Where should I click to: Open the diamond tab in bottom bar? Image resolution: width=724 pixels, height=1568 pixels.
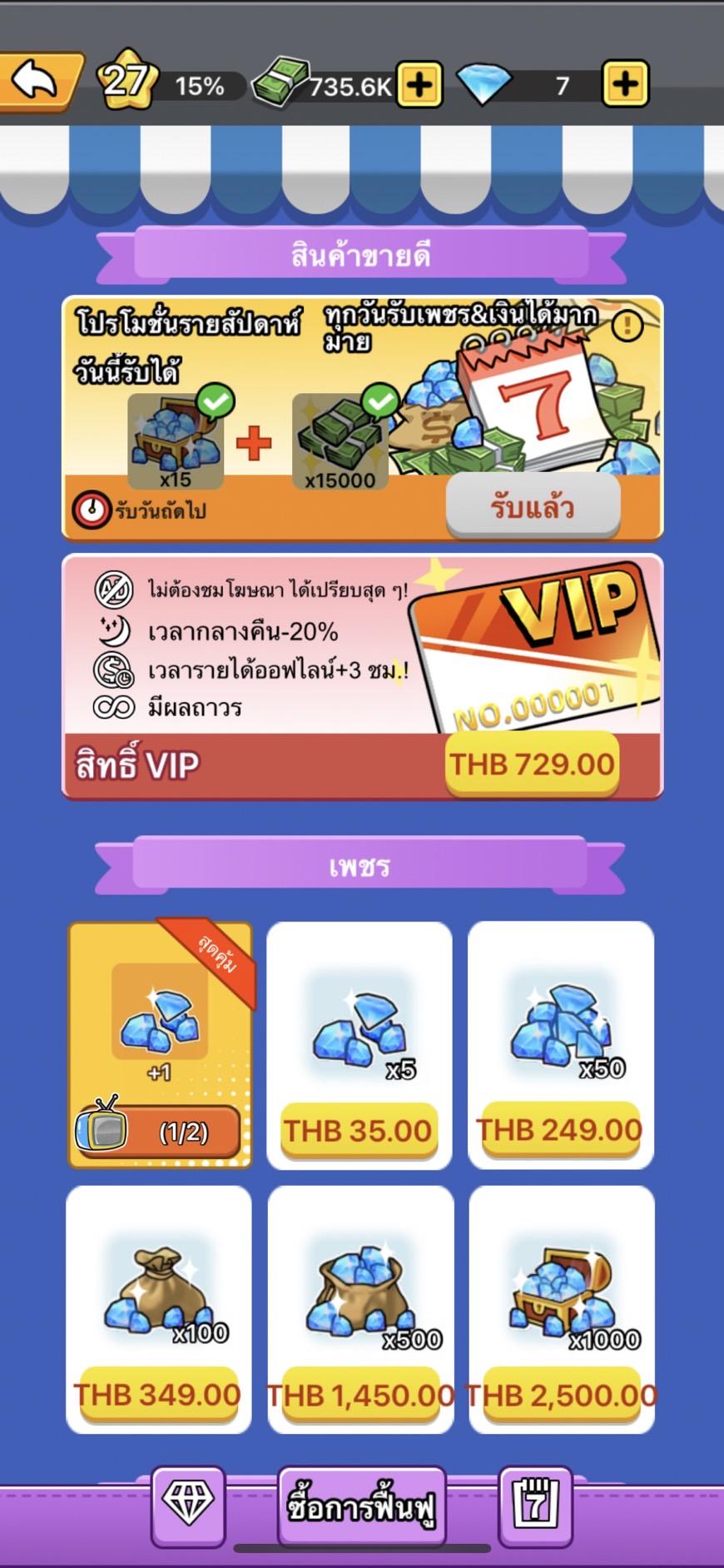click(x=188, y=1505)
